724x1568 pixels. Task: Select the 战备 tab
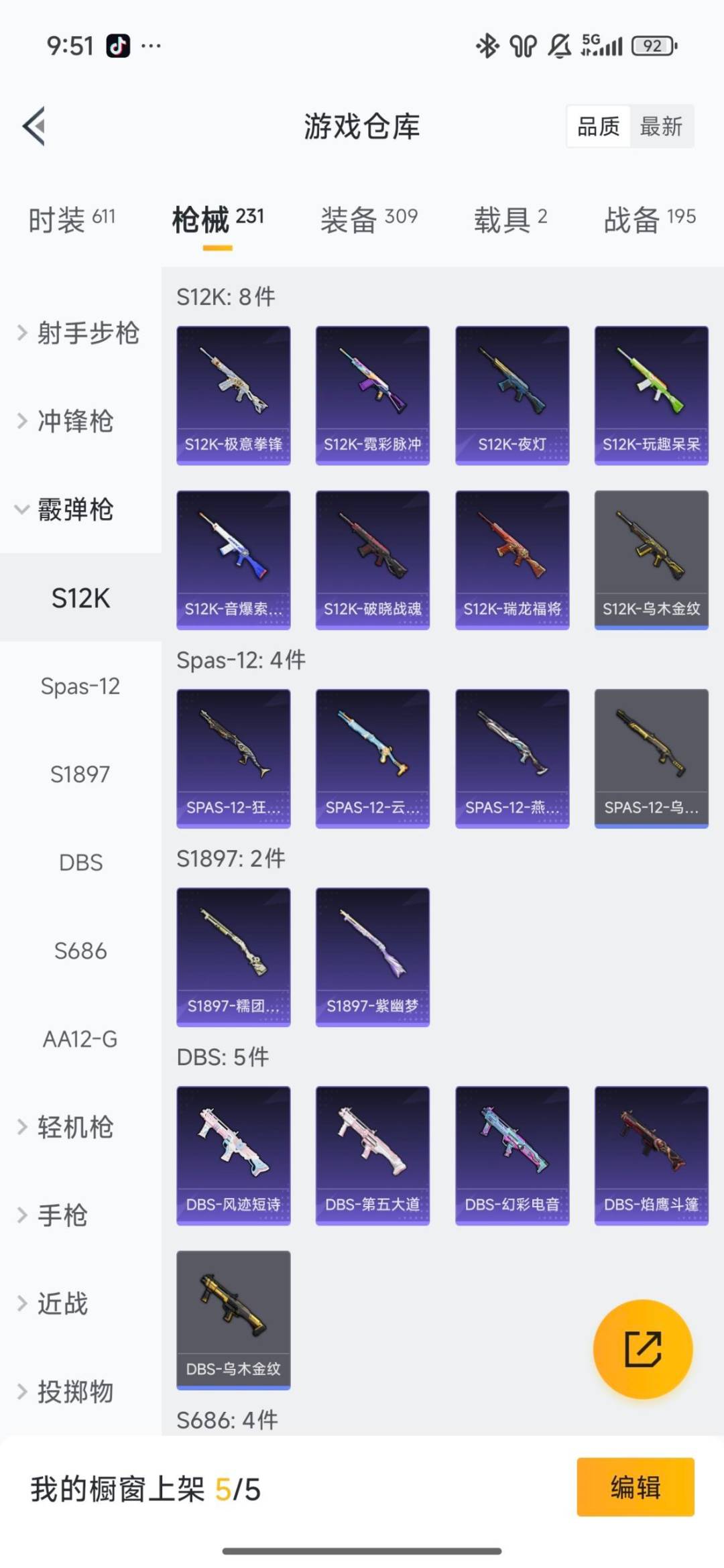[x=649, y=219]
